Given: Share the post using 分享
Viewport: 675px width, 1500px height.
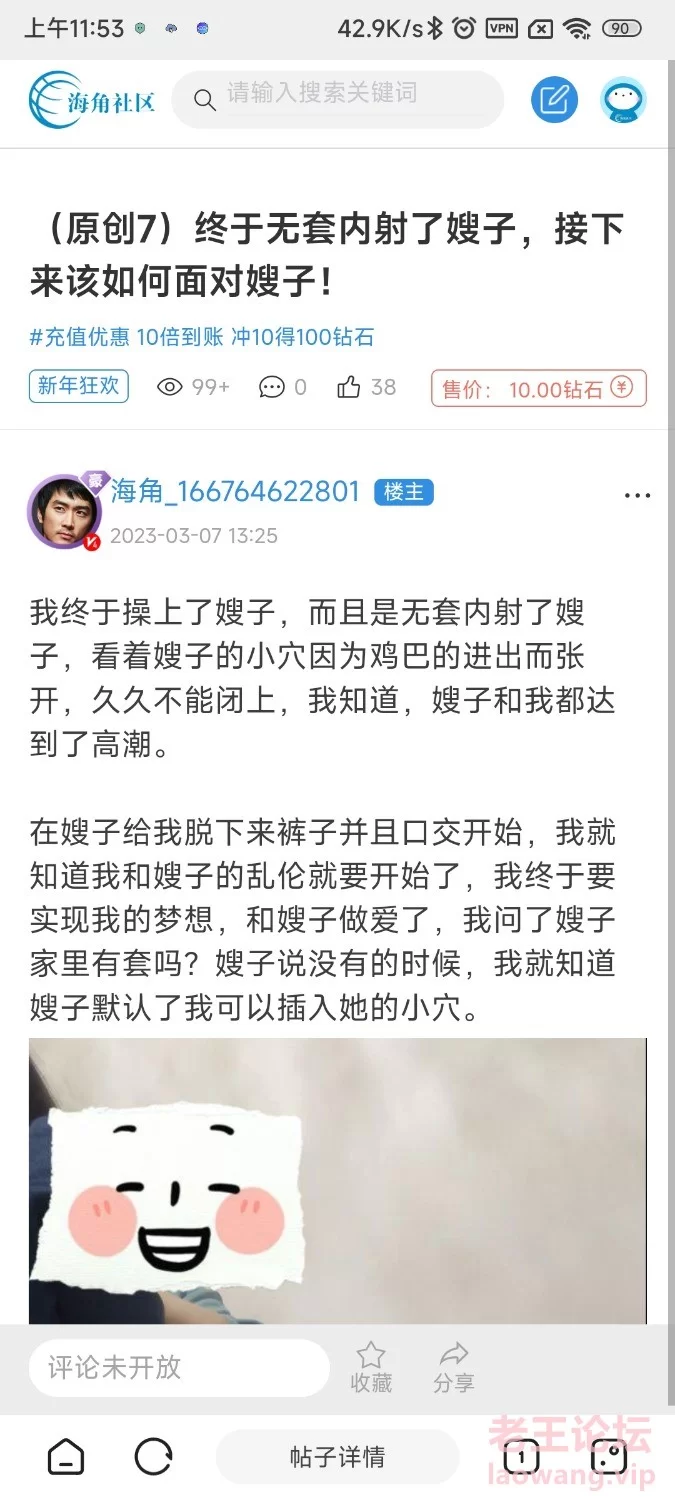Looking at the screenshot, I should 454,1367.
